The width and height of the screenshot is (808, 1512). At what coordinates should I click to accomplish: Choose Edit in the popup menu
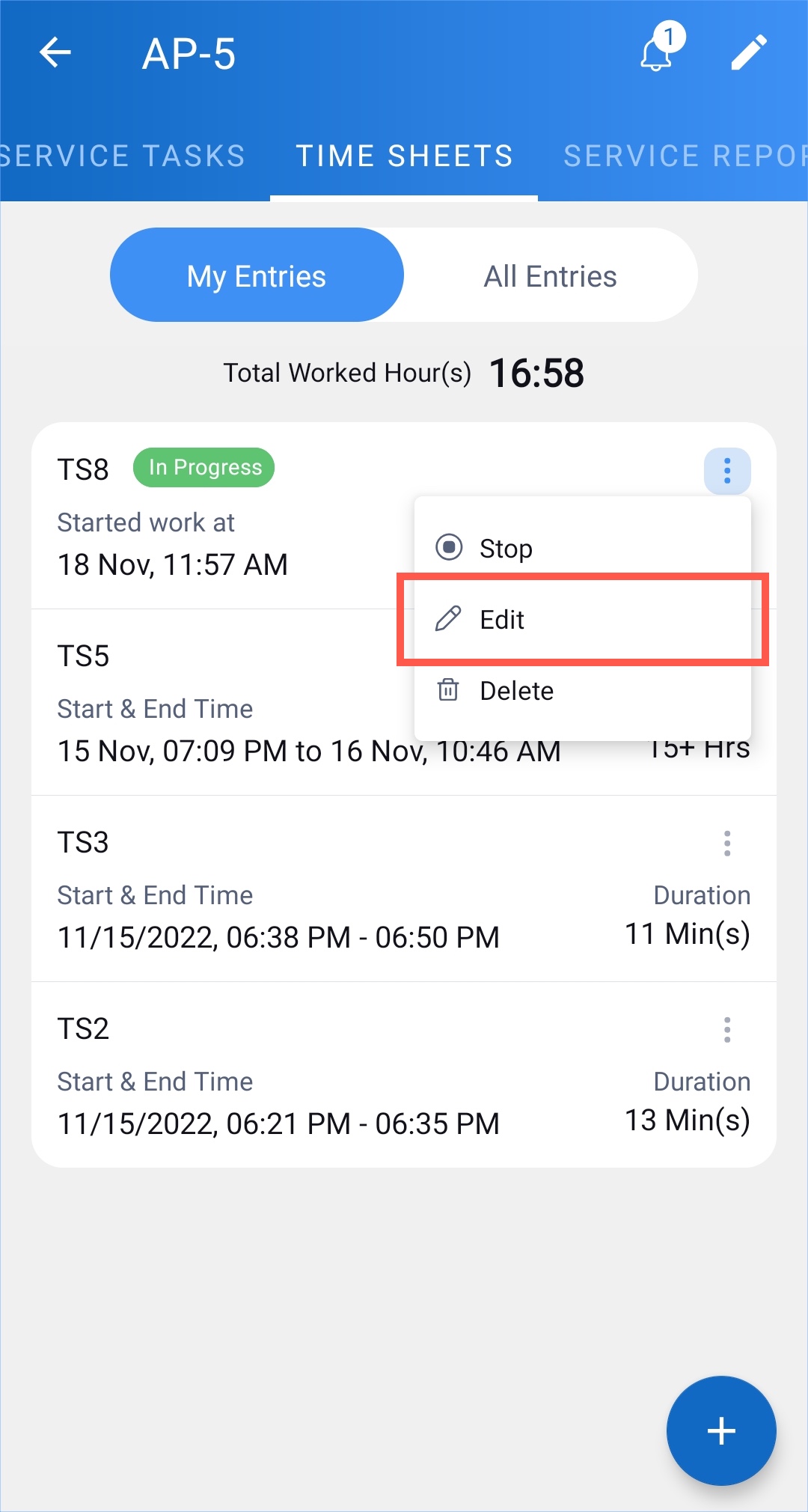[x=503, y=620]
